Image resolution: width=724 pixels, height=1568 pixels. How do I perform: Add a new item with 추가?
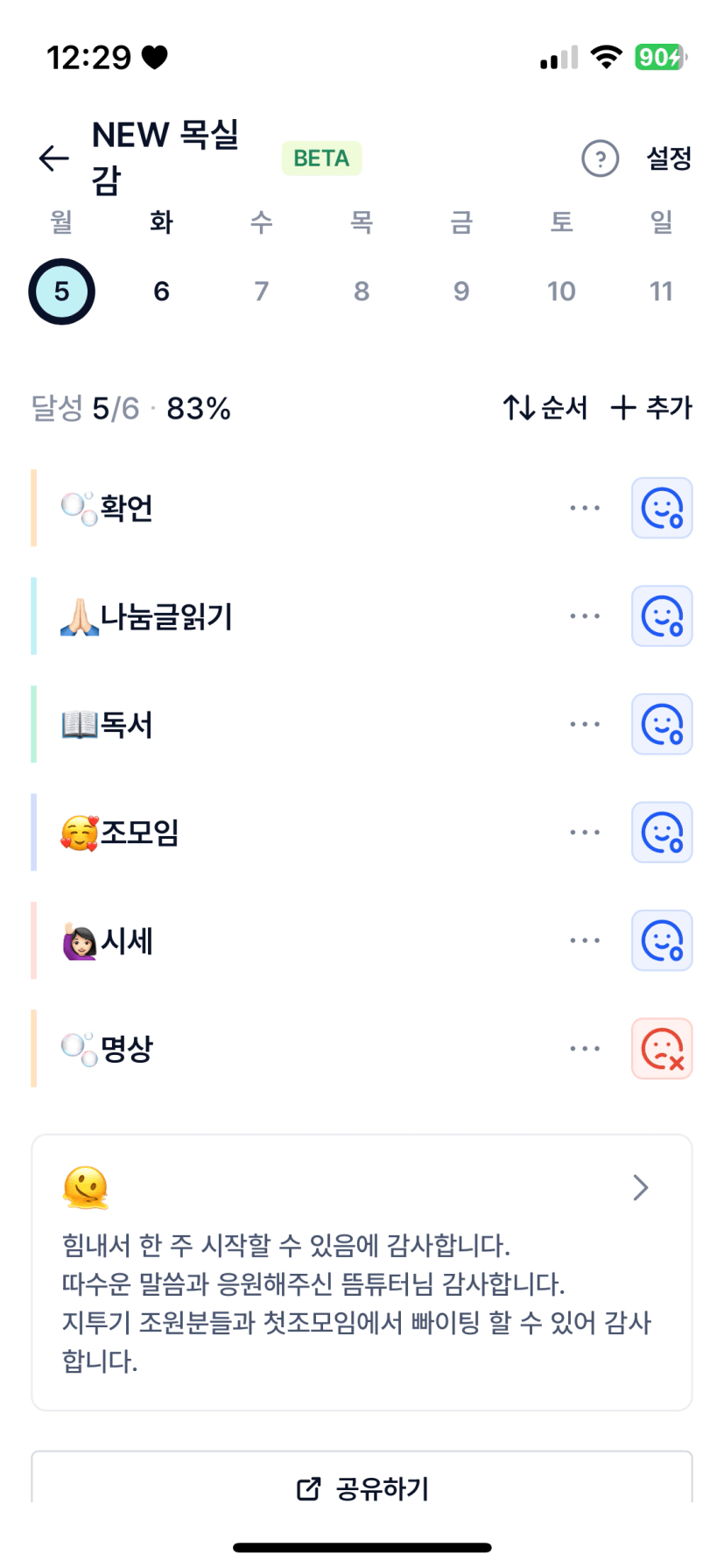tap(651, 408)
